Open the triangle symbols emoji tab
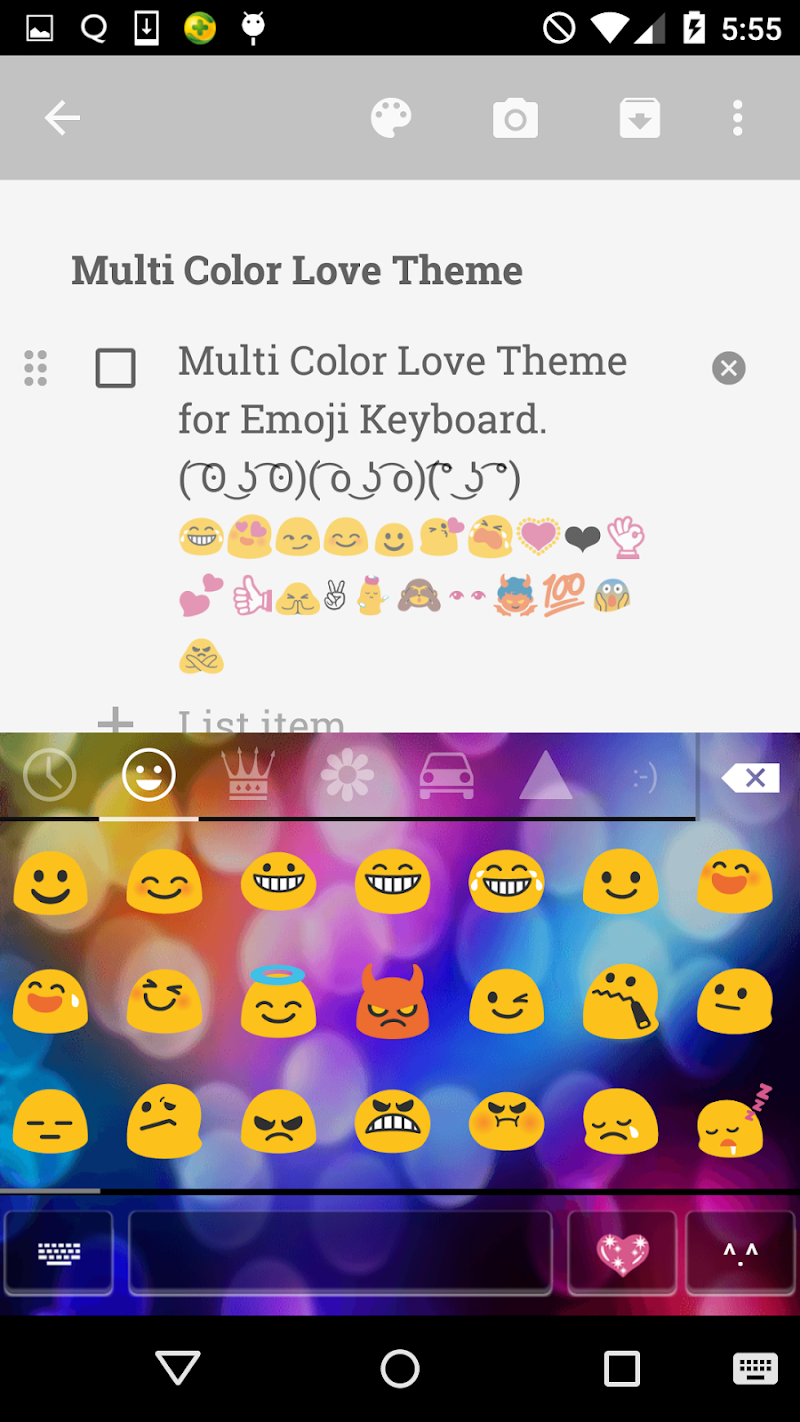This screenshot has height=1422, width=800. click(546, 776)
